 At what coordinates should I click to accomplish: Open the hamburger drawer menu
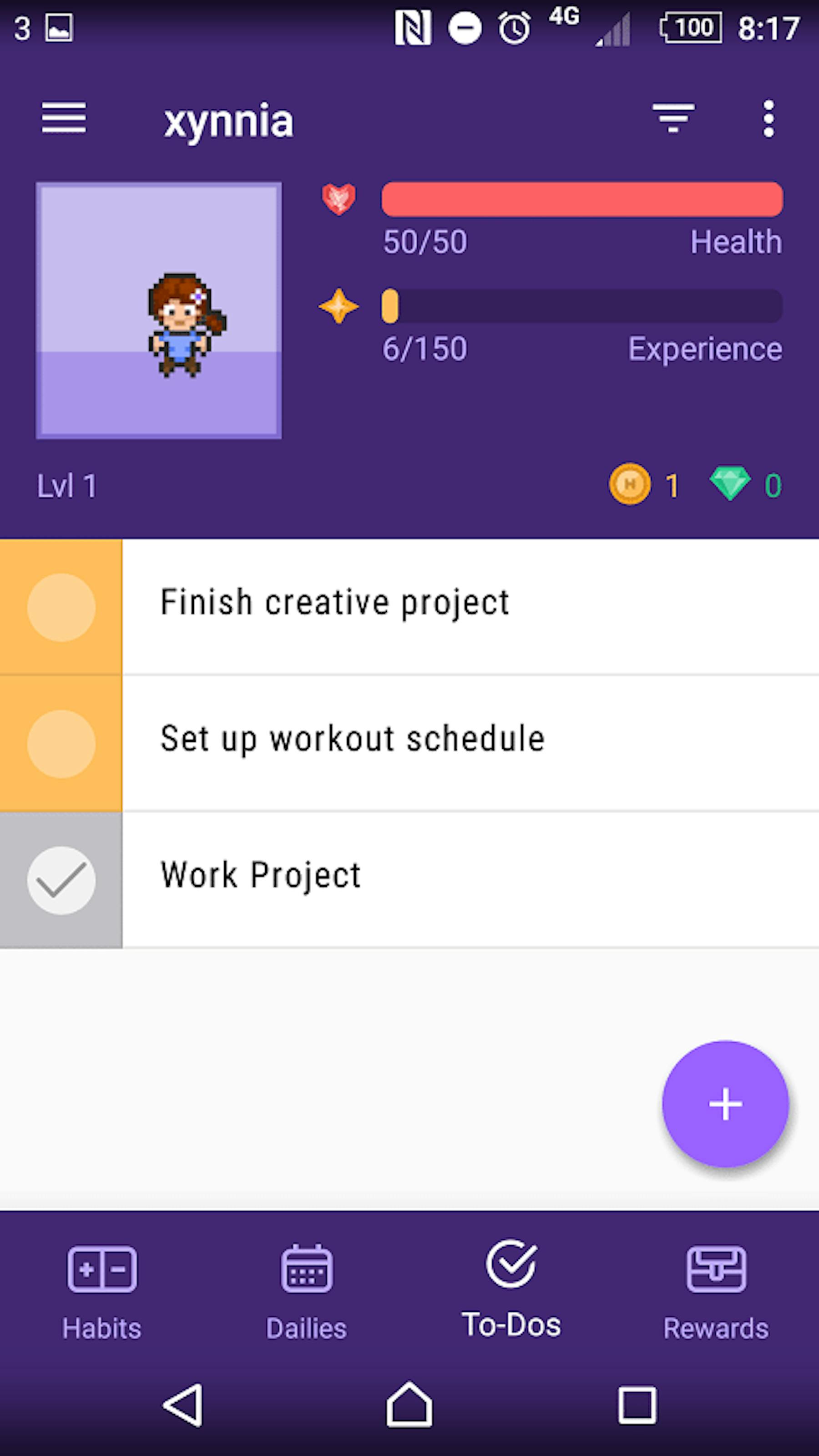coord(64,118)
